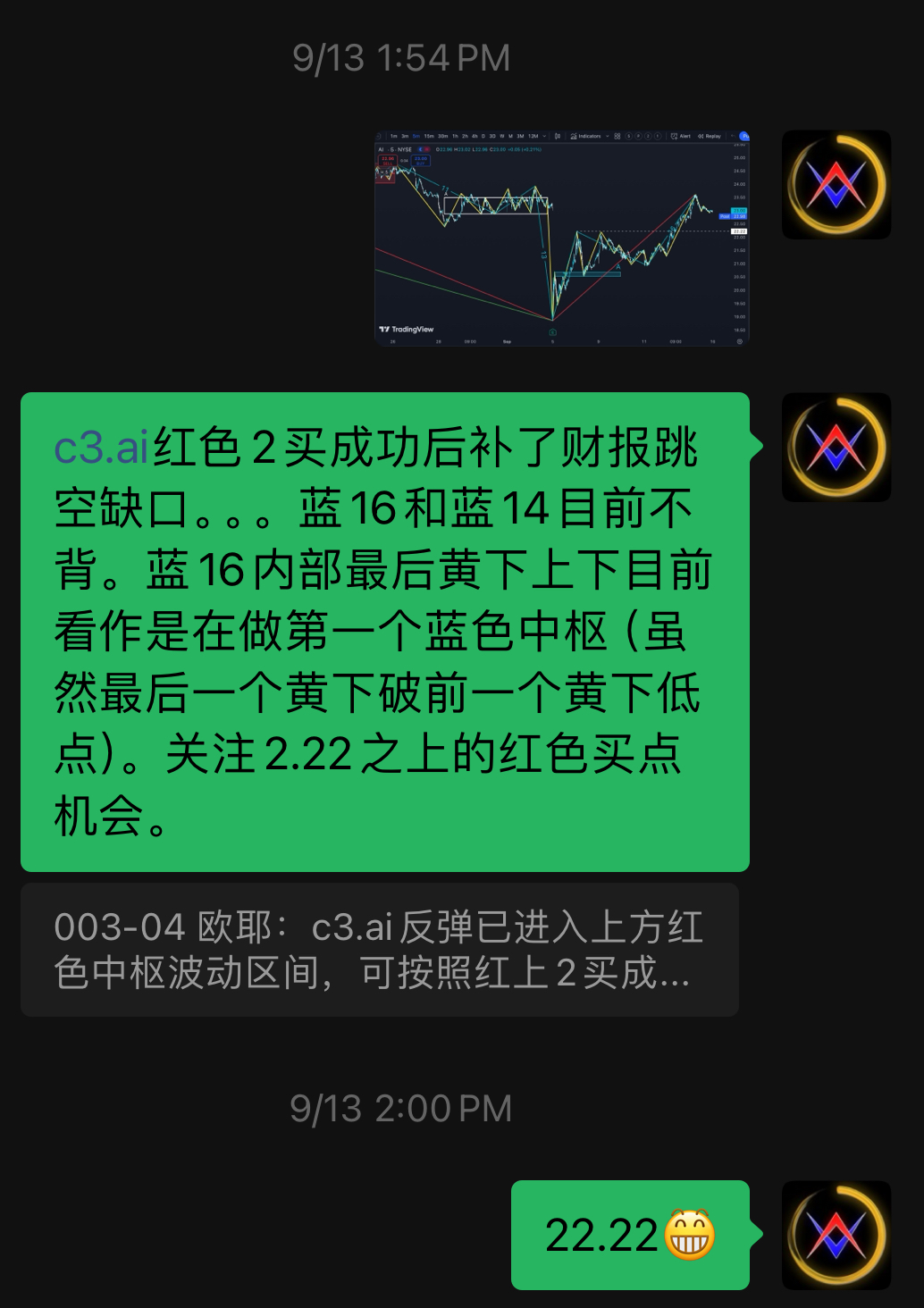Follow the c3.ai link in the message
This screenshot has height=1308, width=924.
tap(101, 447)
